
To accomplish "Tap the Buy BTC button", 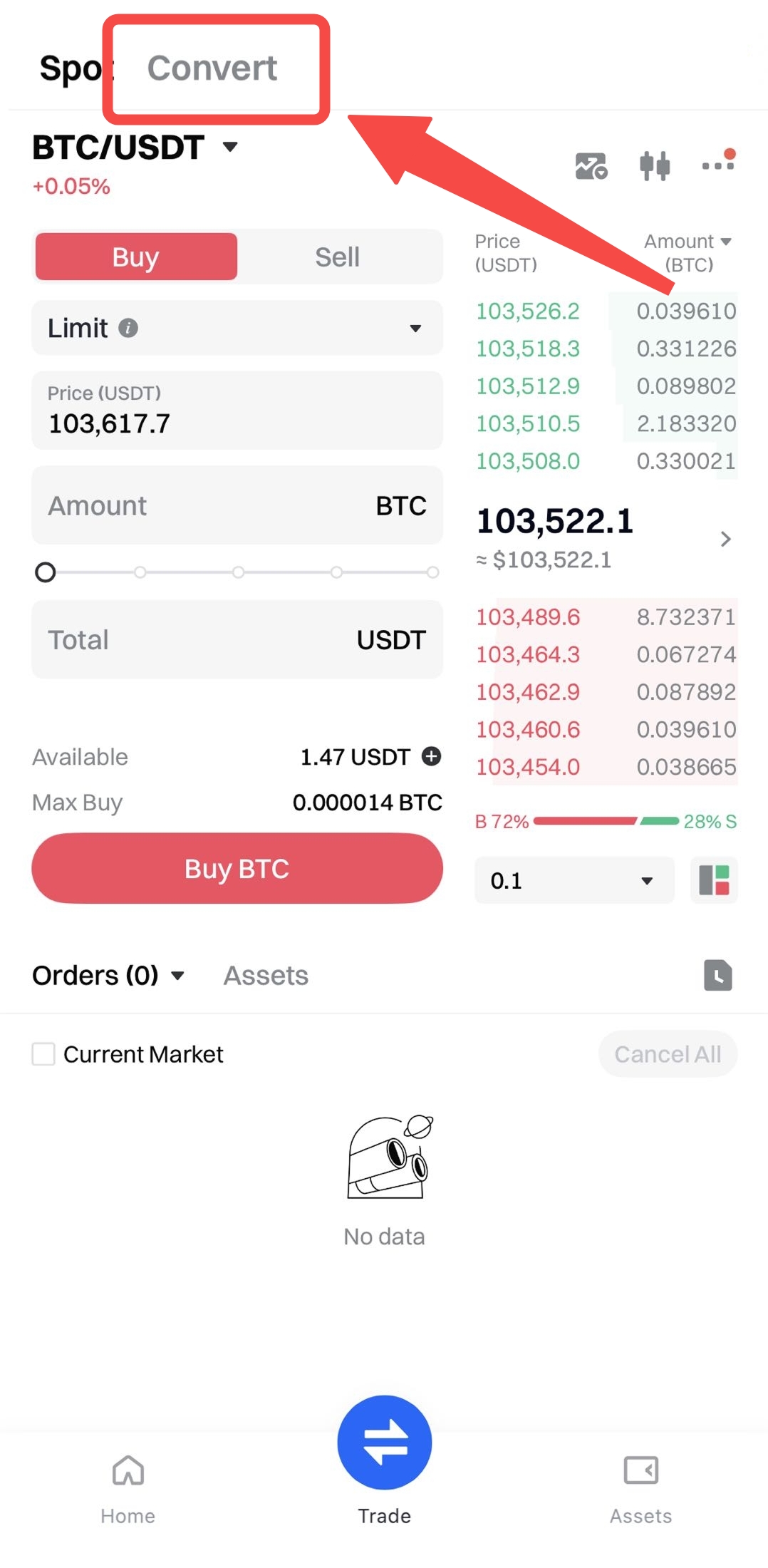I will point(237,869).
